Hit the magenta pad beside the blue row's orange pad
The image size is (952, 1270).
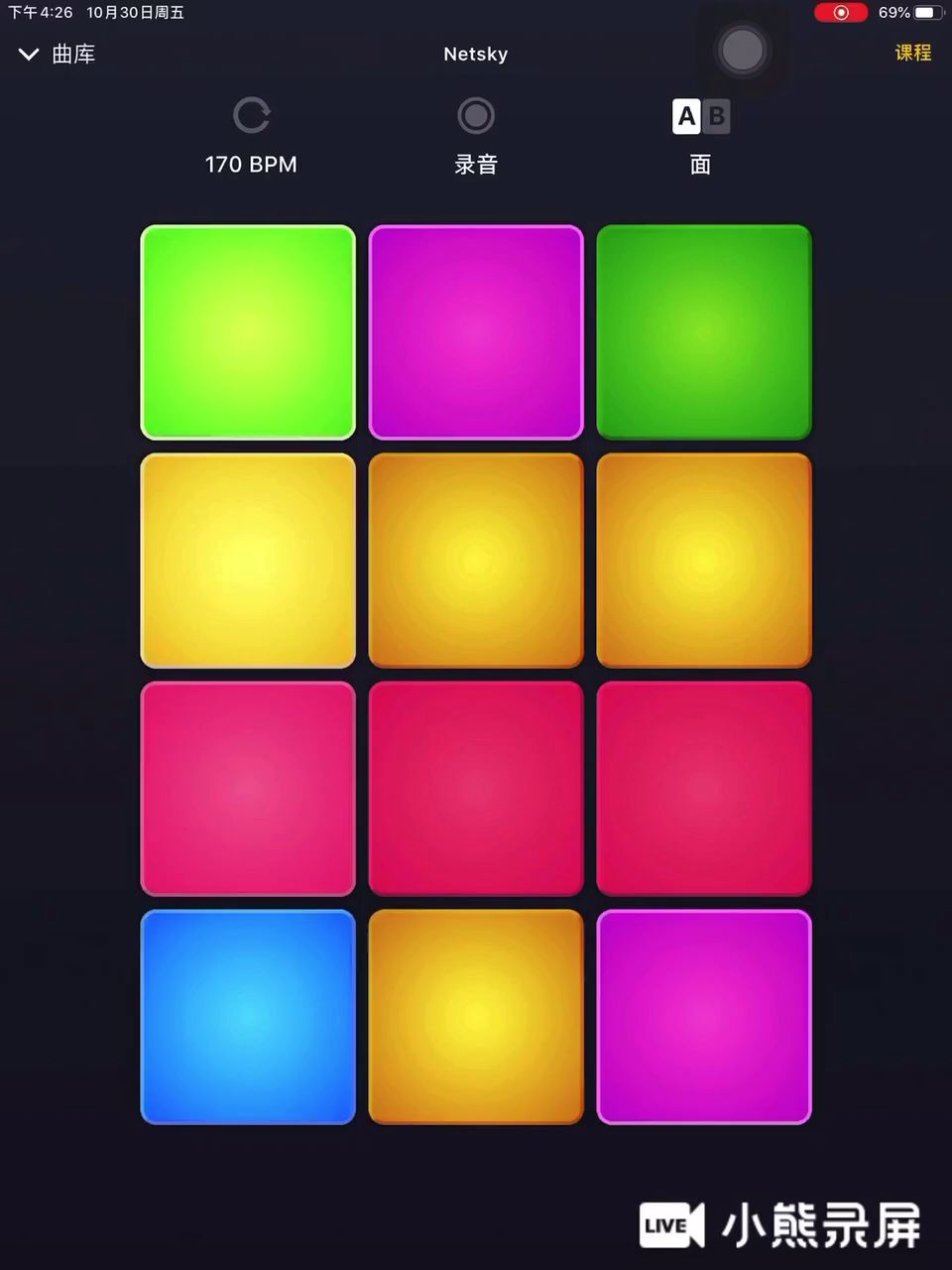704,1017
